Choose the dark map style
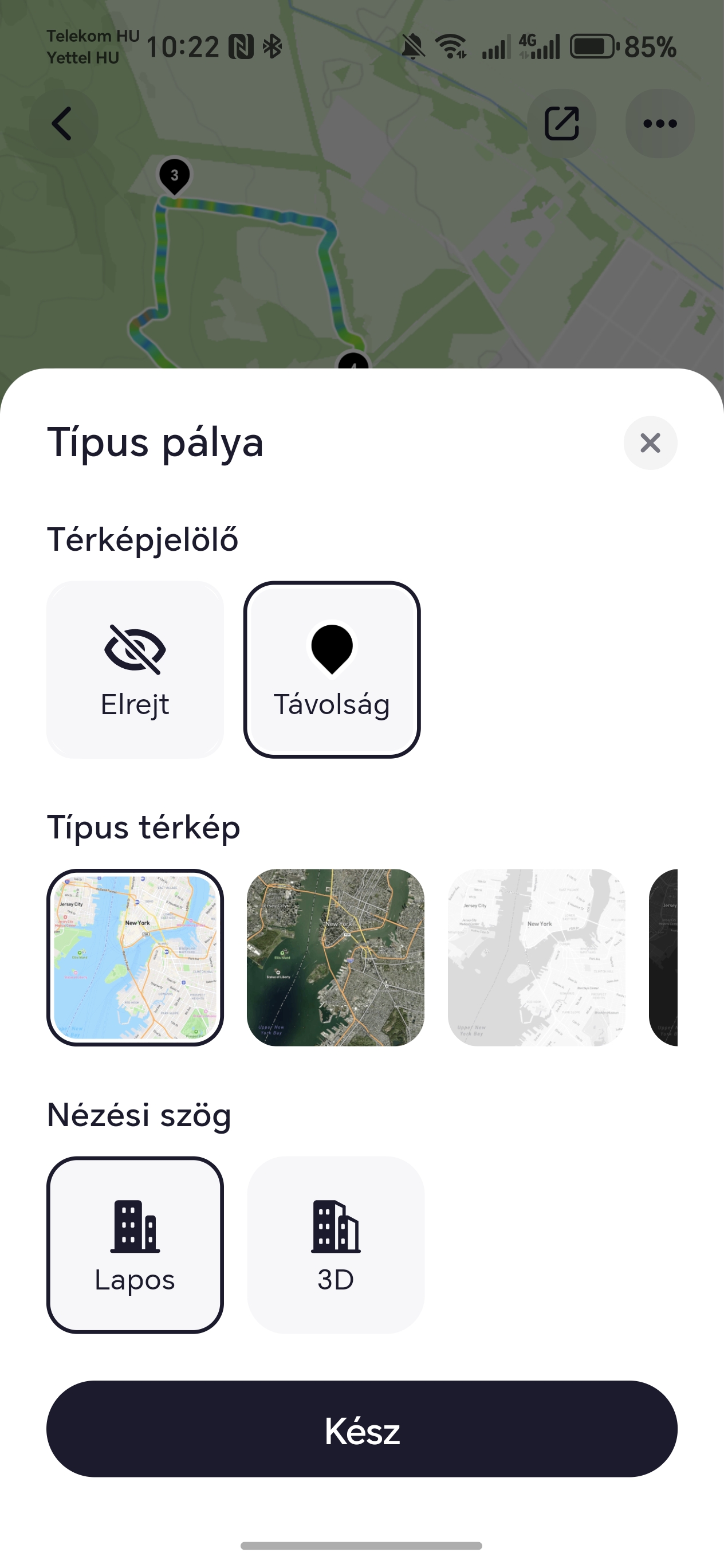Image resolution: width=724 pixels, height=1568 pixels. (663, 958)
